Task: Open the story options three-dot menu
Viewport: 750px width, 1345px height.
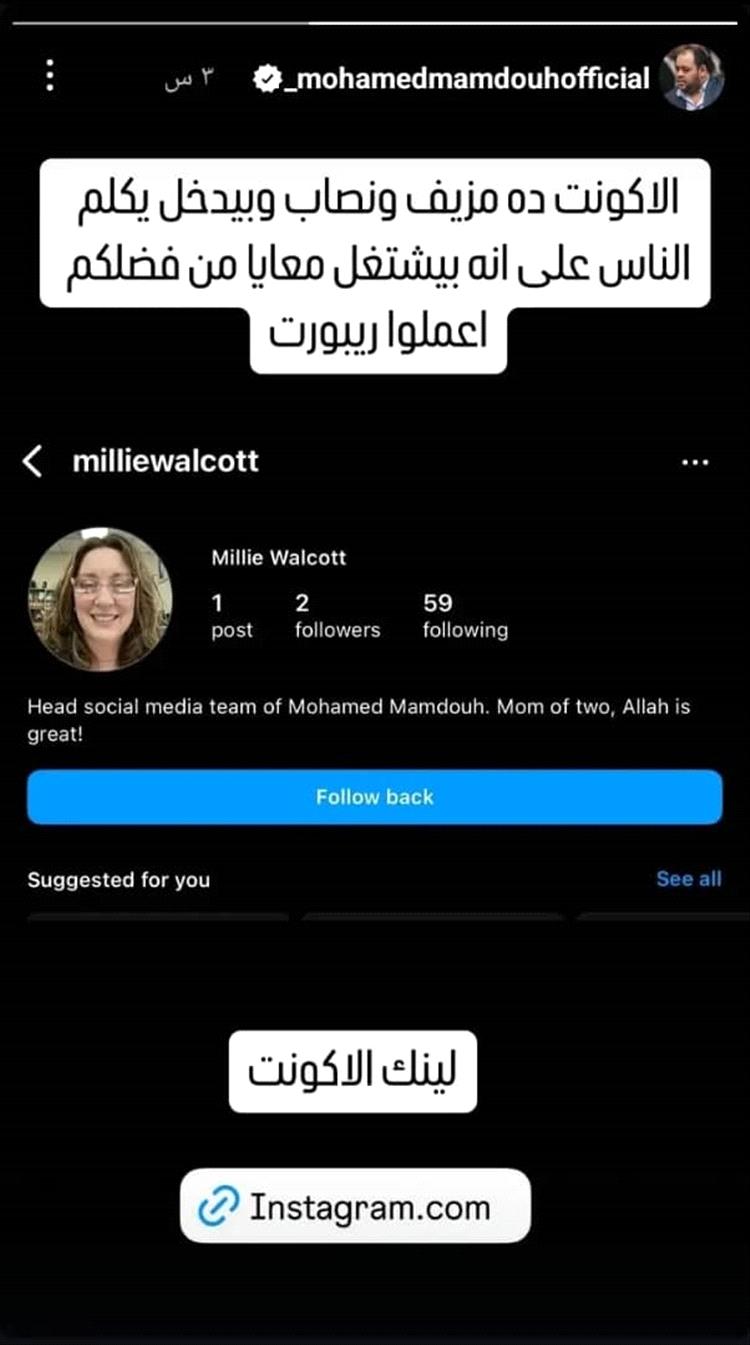Action: click(x=50, y=76)
